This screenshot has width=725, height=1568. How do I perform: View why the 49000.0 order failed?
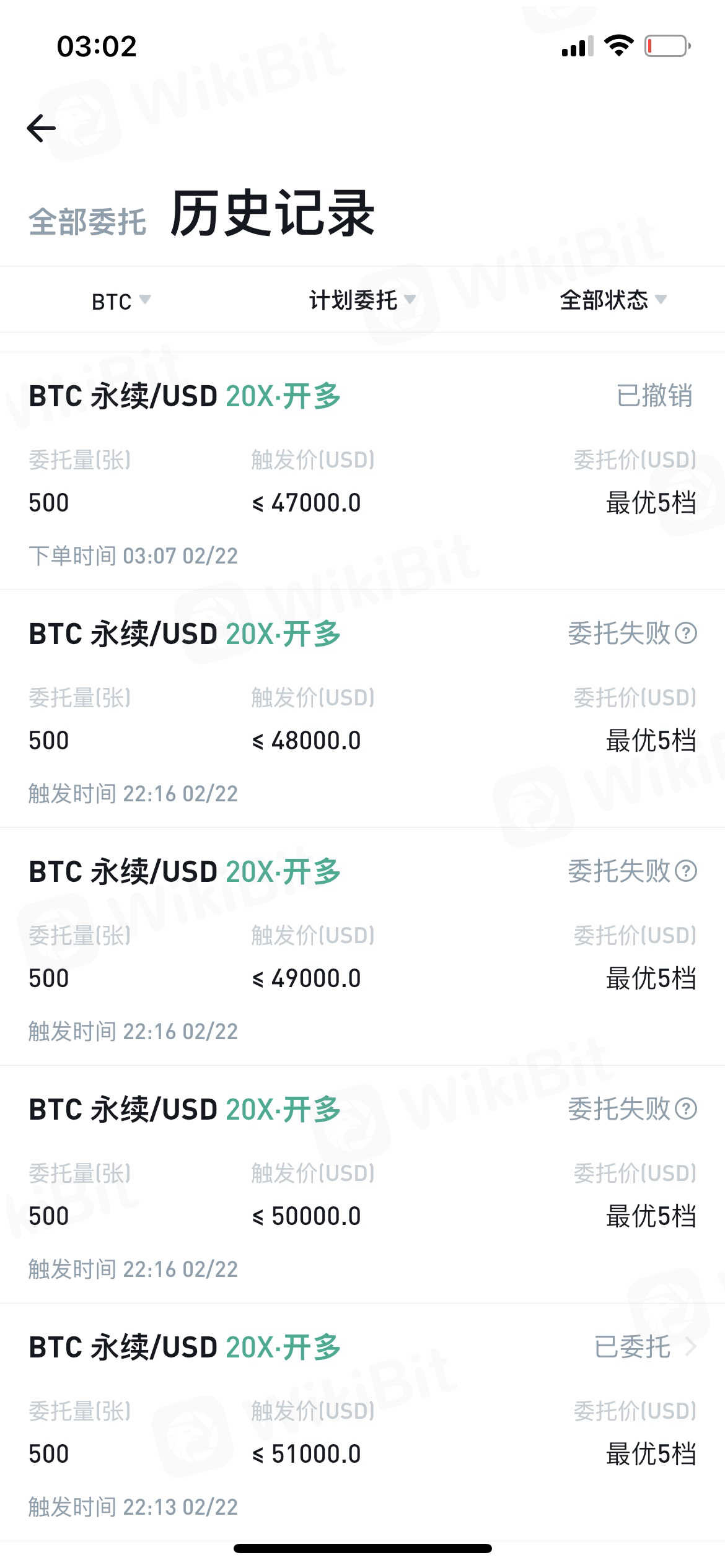[686, 871]
